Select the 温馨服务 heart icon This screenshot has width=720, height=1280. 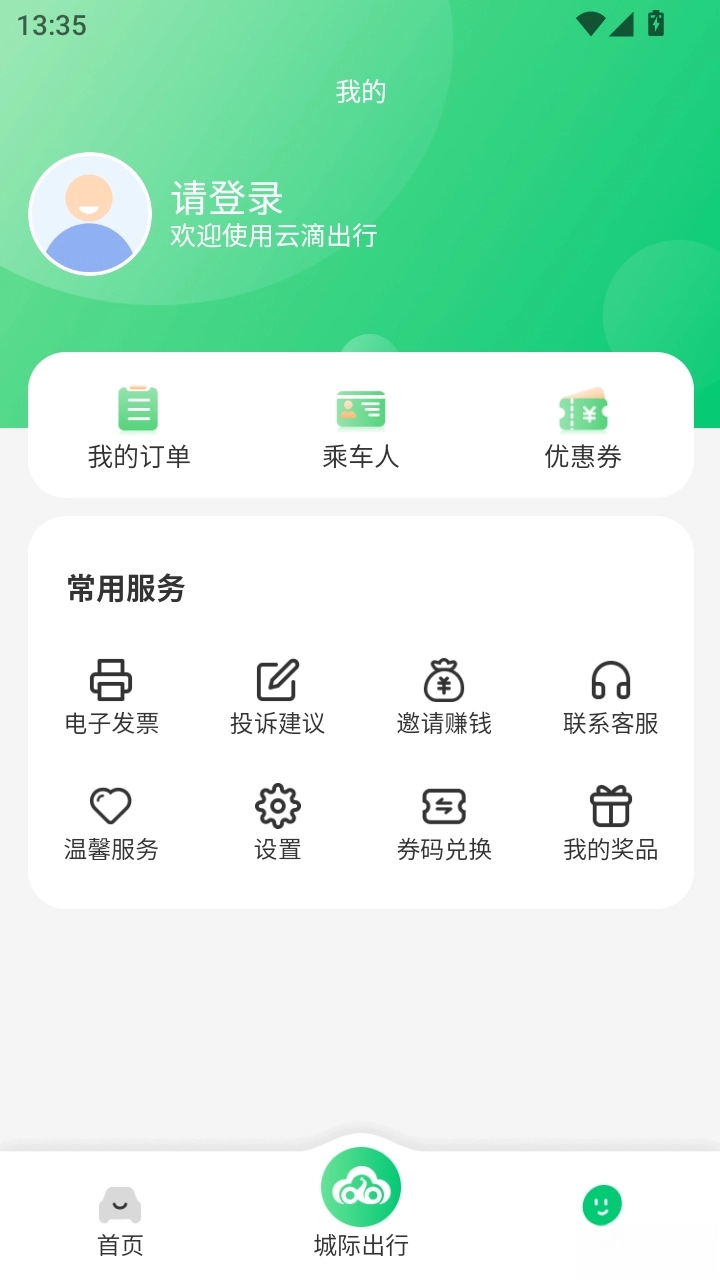(110, 804)
